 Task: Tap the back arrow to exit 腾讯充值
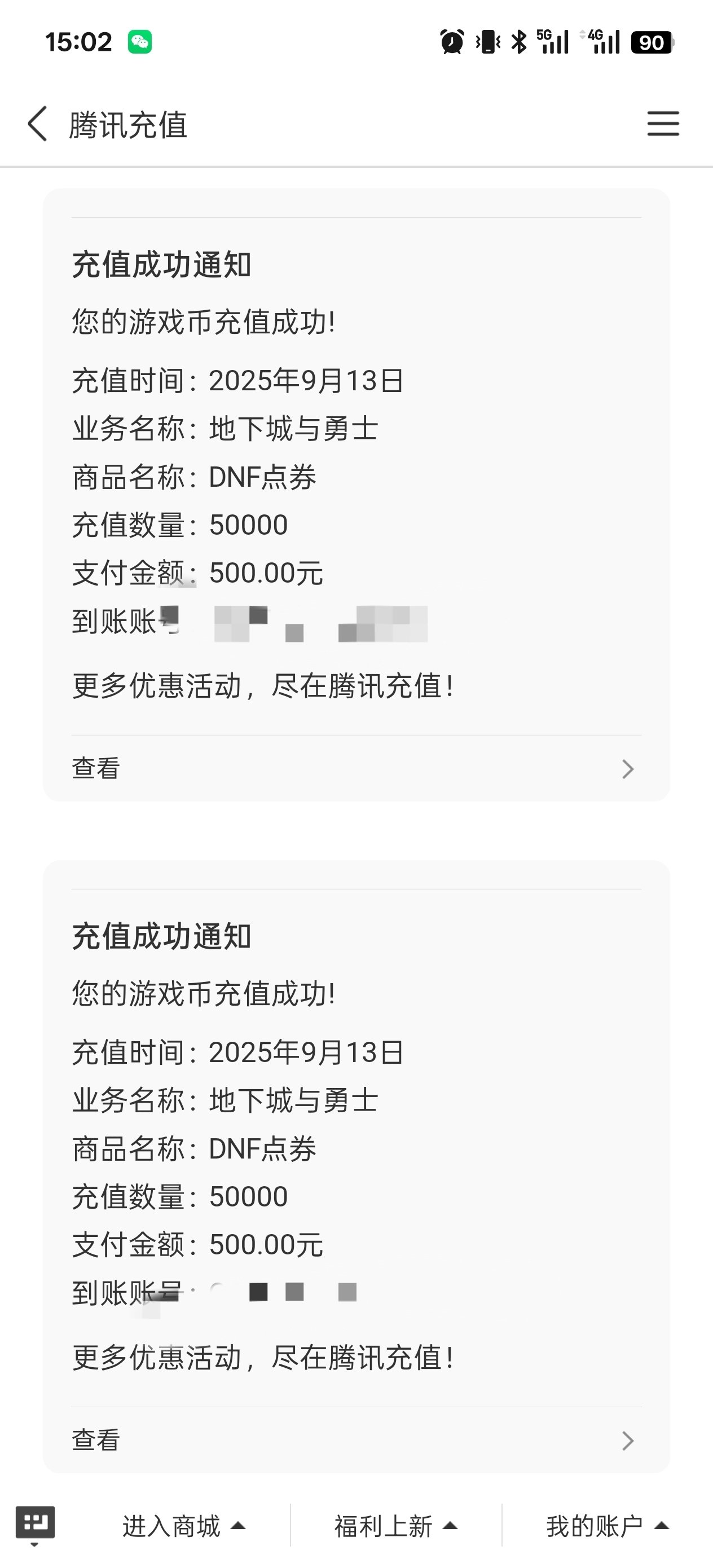click(37, 125)
